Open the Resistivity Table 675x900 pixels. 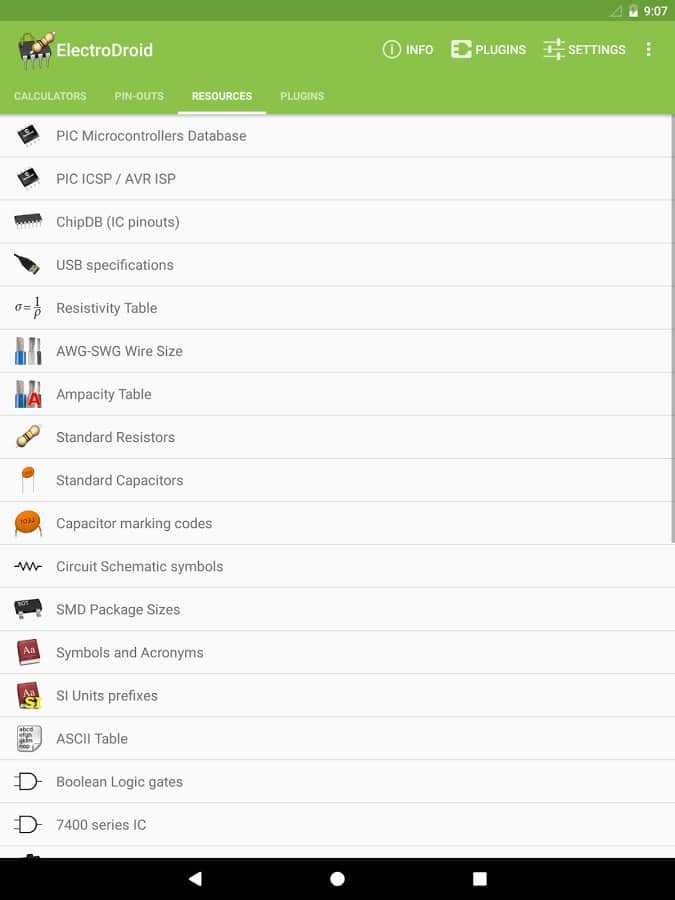[107, 308]
